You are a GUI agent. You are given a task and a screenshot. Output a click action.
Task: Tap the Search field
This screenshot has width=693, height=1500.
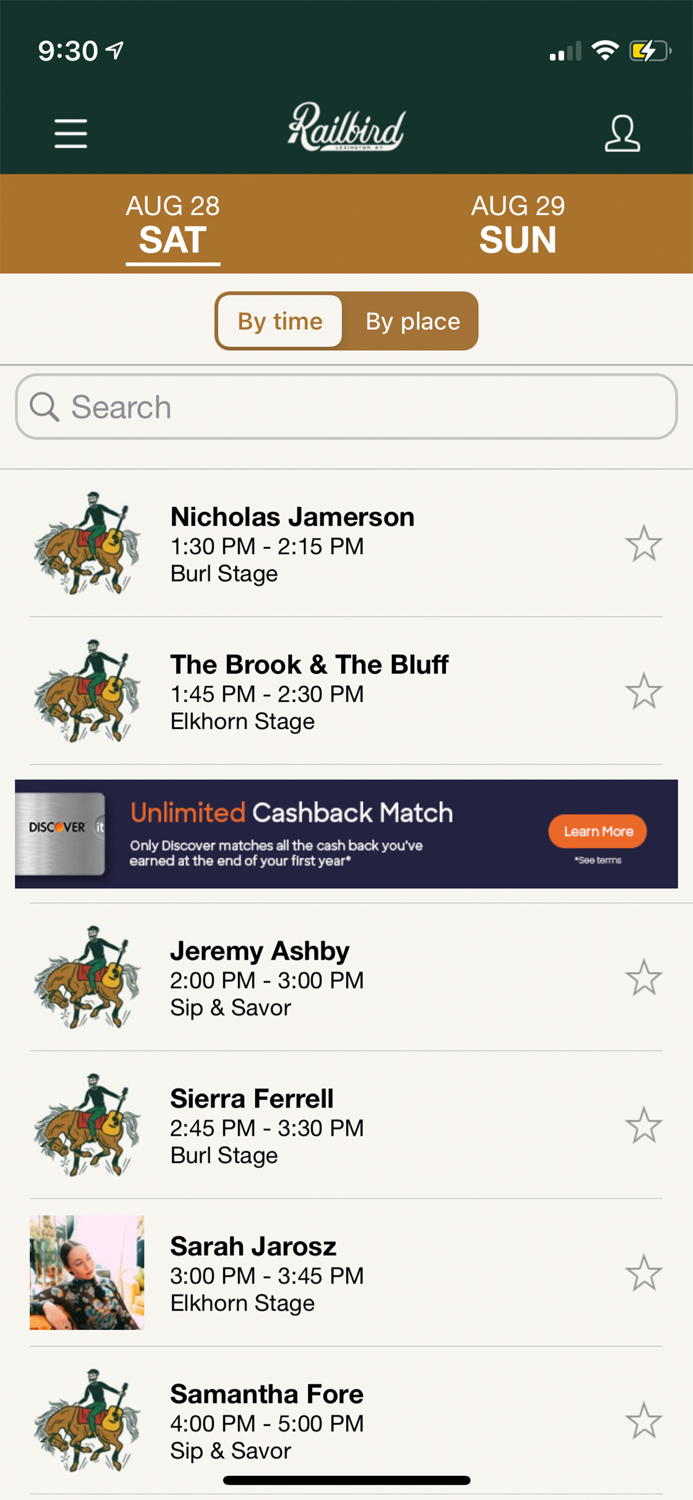pos(346,407)
